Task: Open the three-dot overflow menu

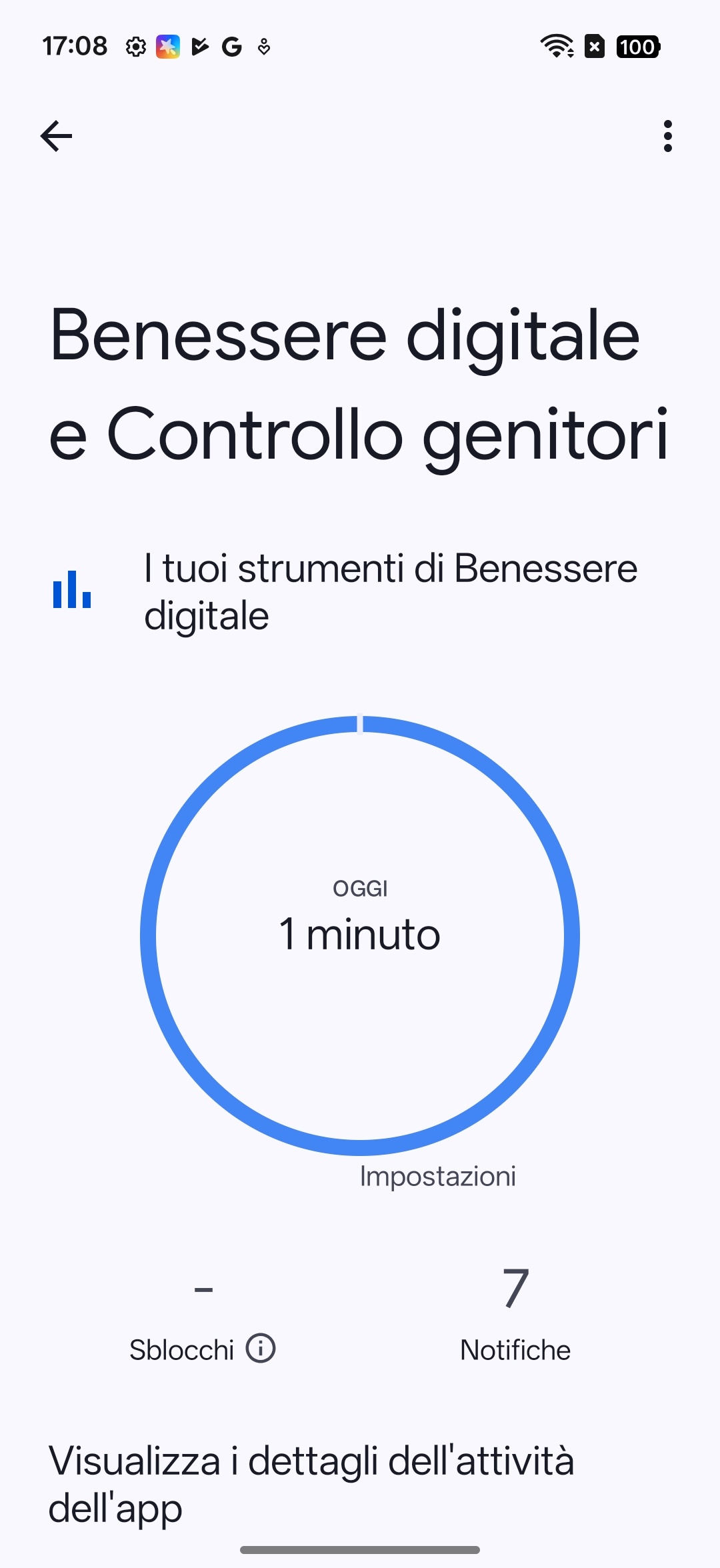Action: (667, 136)
